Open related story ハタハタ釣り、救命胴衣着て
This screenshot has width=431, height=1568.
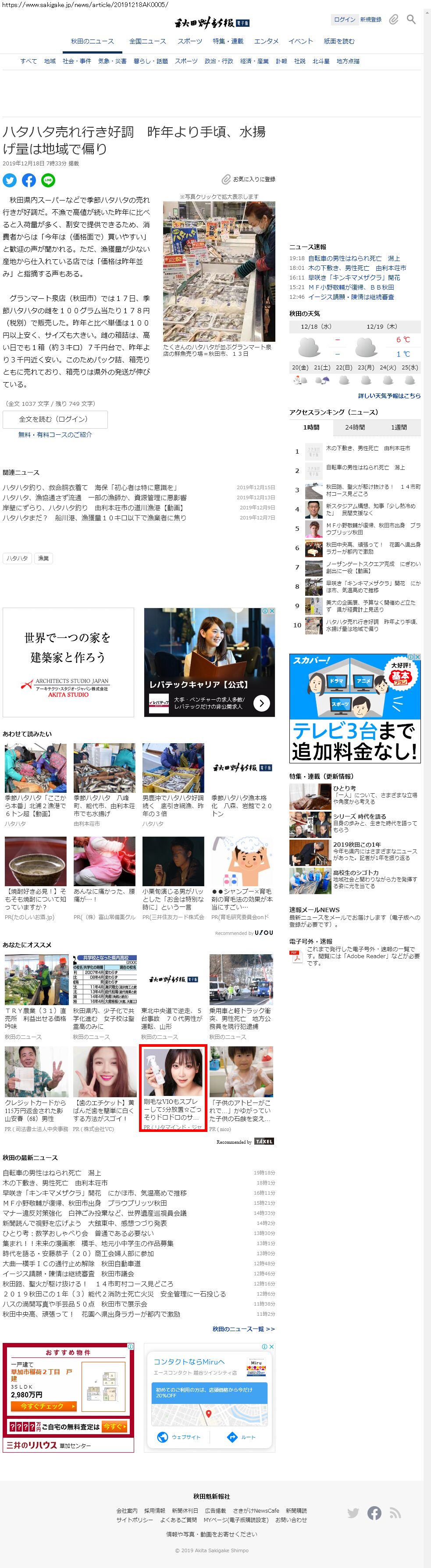tap(90, 487)
